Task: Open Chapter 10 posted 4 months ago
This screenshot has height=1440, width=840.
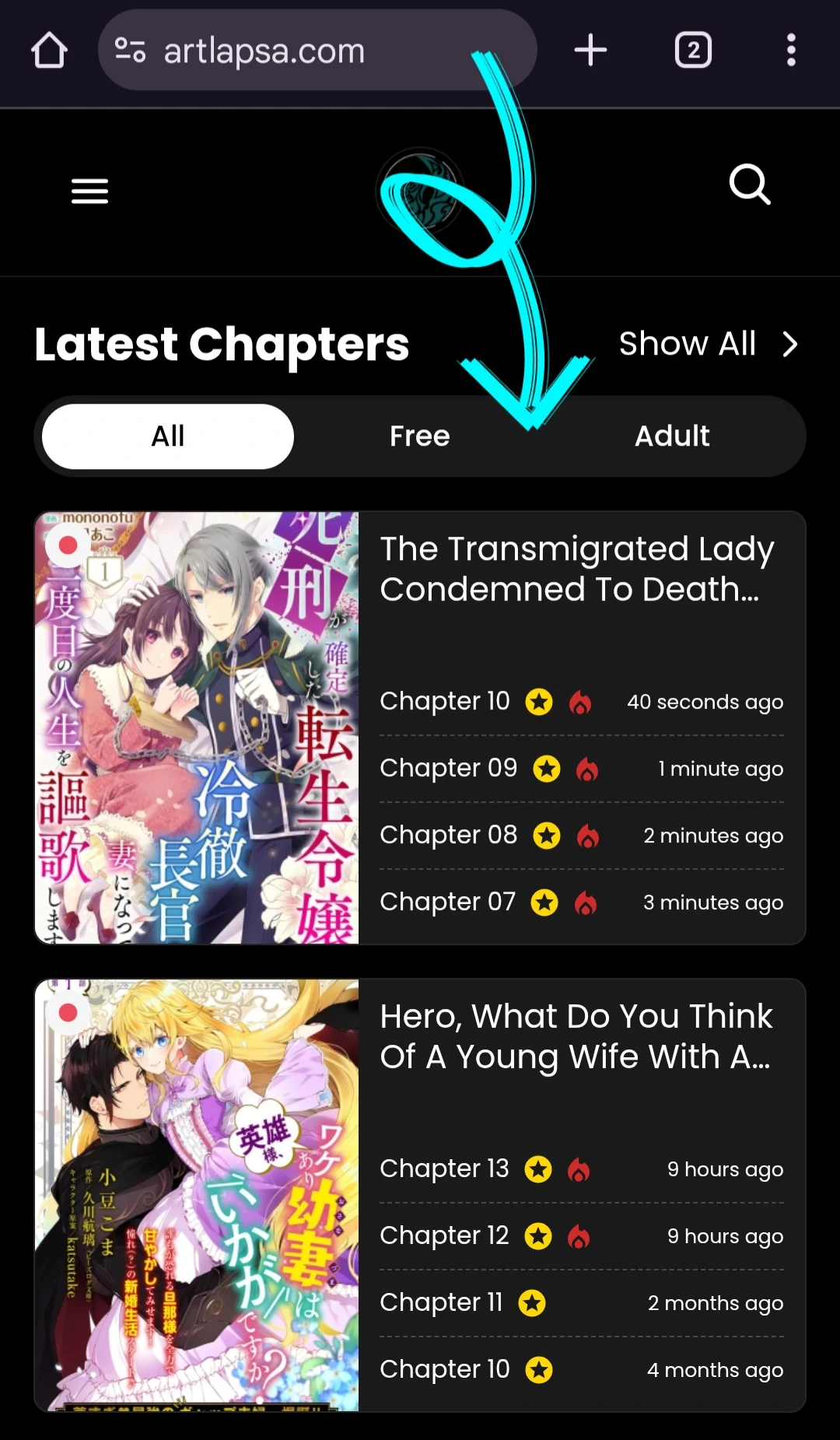Action: [x=445, y=1370]
